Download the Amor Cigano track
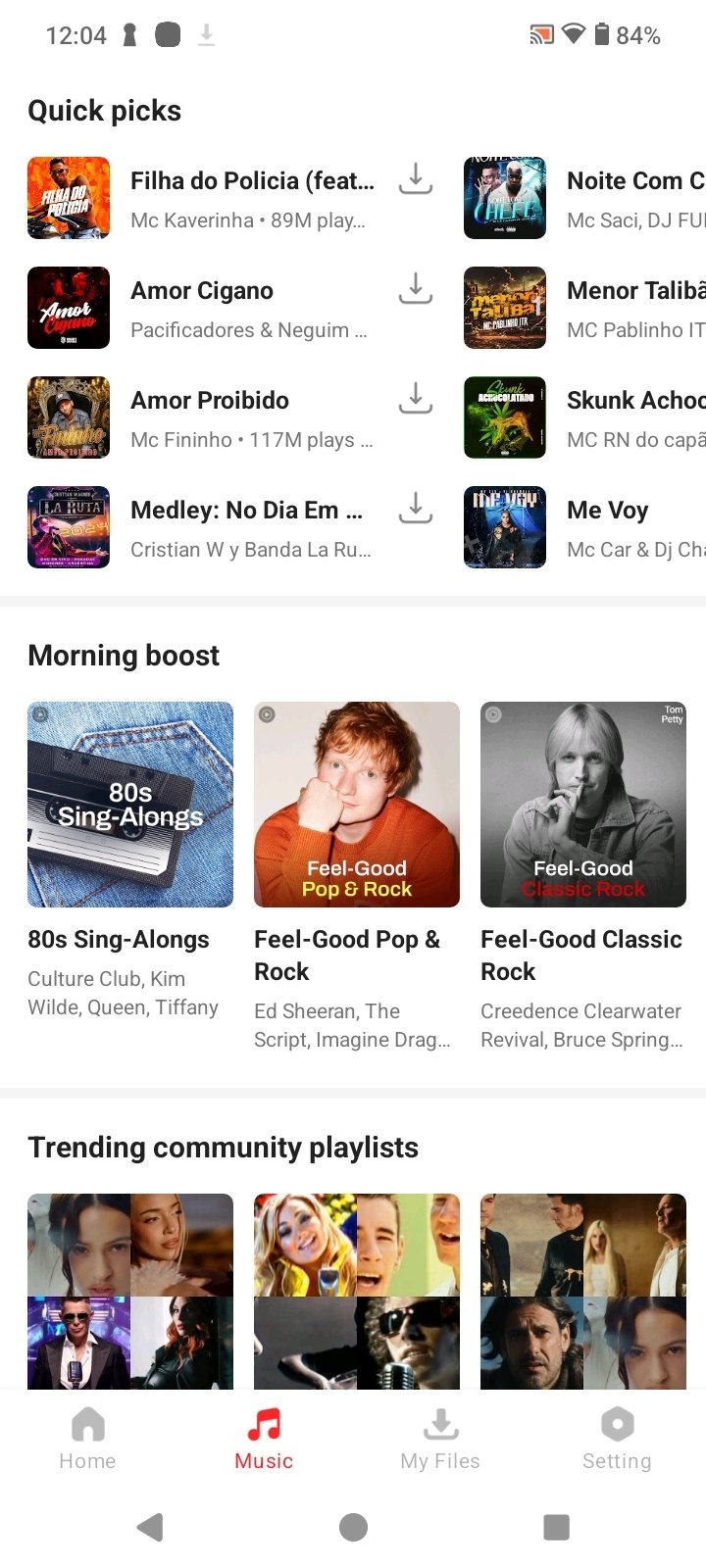This screenshot has height=1568, width=706. point(416,289)
